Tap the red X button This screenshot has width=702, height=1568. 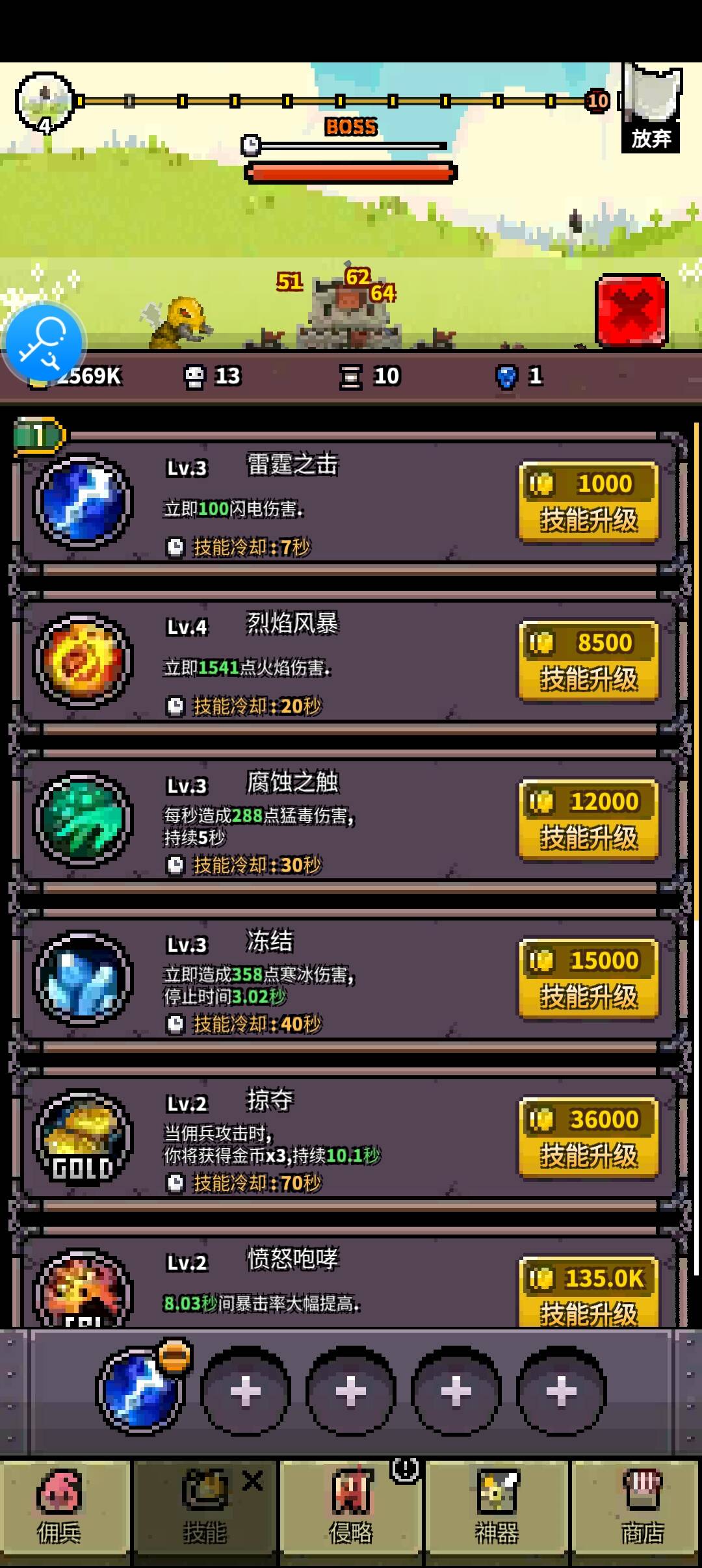[x=632, y=311]
